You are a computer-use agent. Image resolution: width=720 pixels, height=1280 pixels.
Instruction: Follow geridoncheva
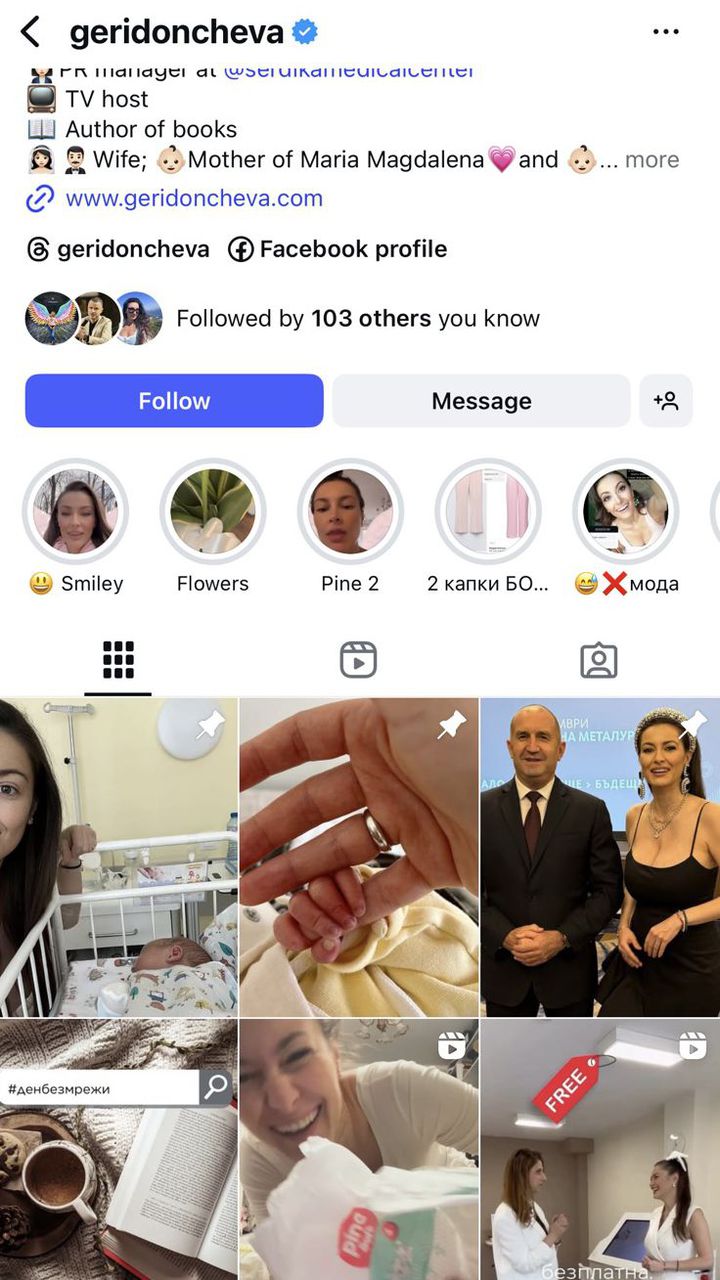174,401
